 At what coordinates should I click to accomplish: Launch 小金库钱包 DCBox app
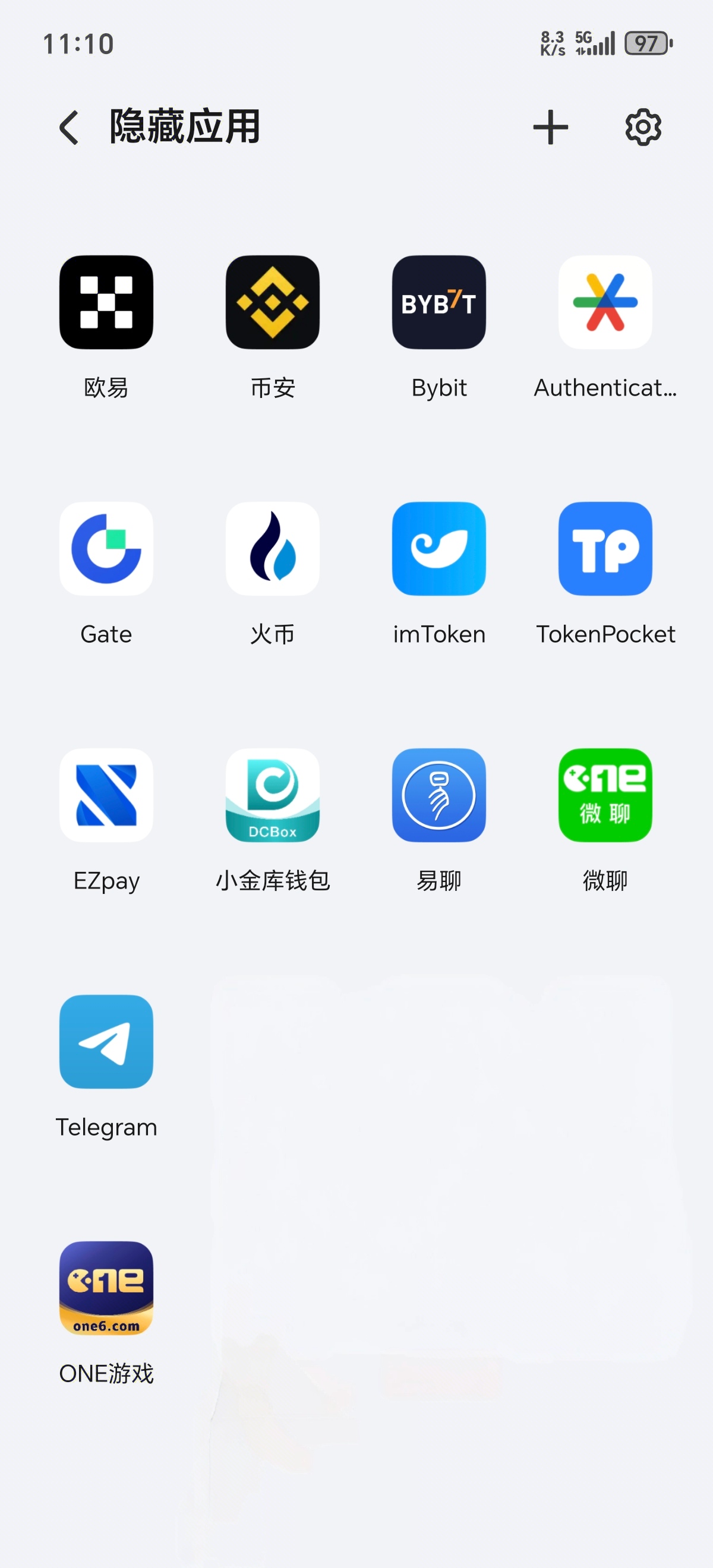272,795
